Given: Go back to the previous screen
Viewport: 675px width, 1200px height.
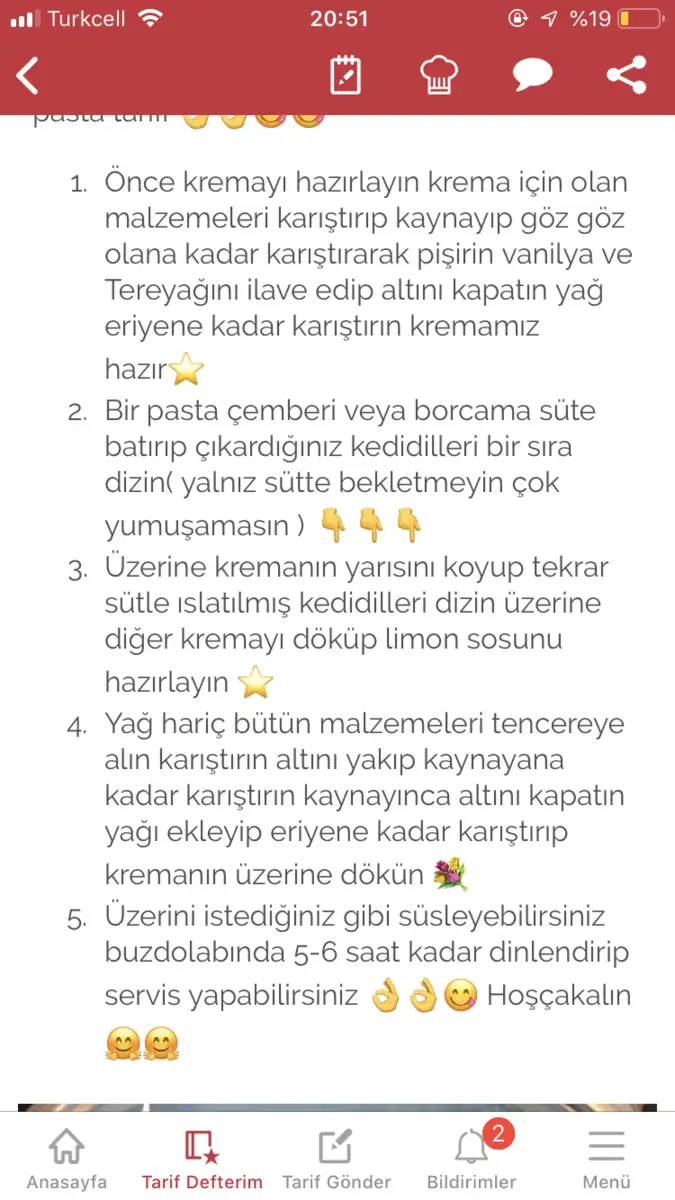Looking at the screenshot, I should (x=28, y=76).
